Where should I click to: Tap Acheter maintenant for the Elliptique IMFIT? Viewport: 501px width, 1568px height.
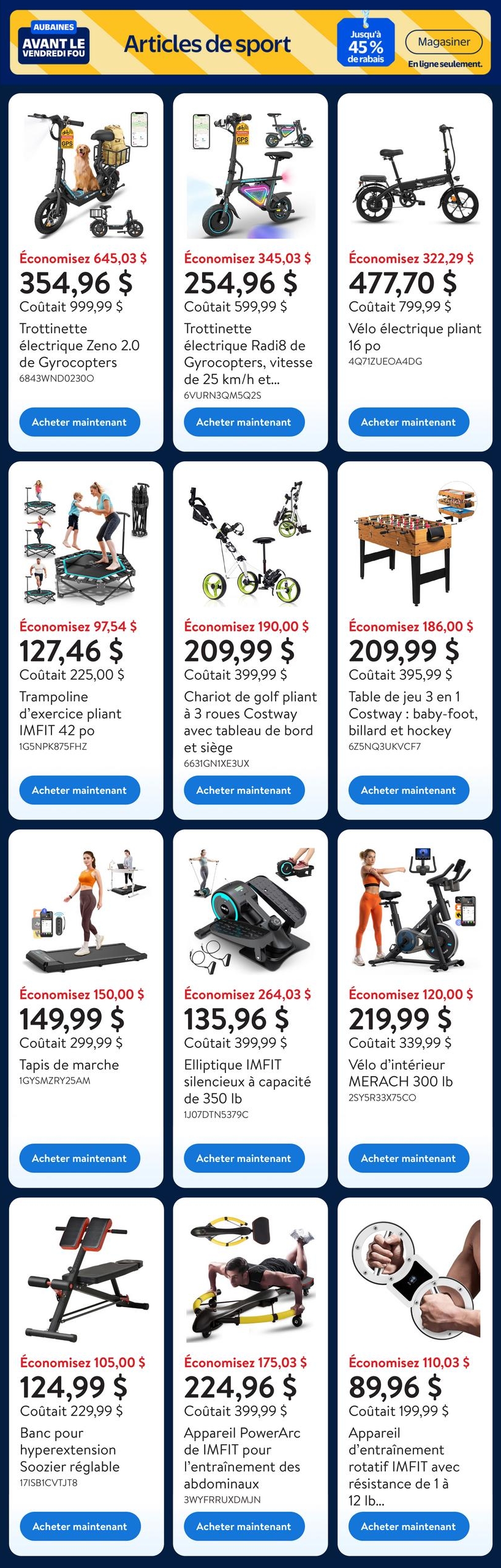tap(244, 1158)
